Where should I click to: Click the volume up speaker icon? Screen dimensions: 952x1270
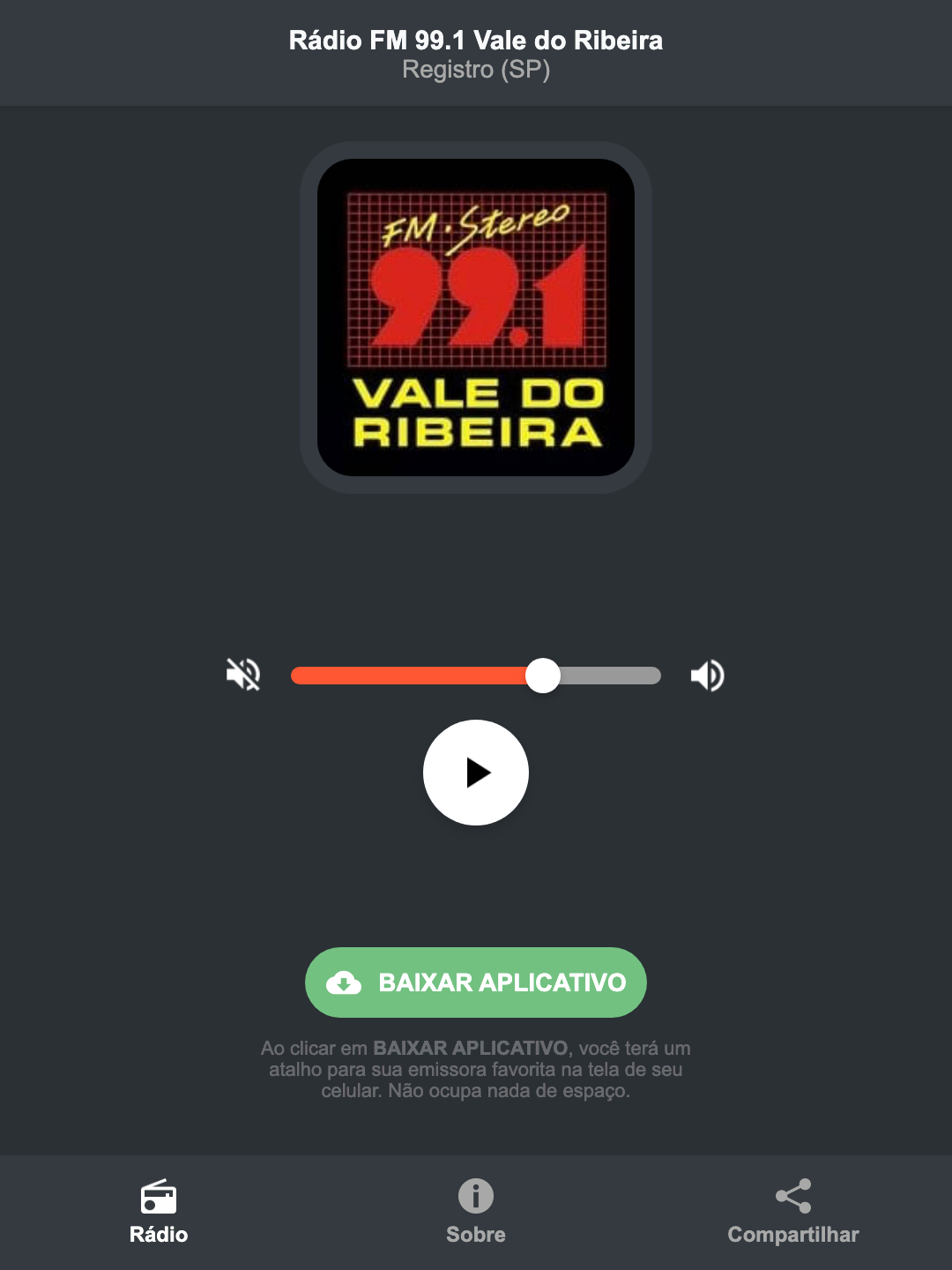(707, 675)
